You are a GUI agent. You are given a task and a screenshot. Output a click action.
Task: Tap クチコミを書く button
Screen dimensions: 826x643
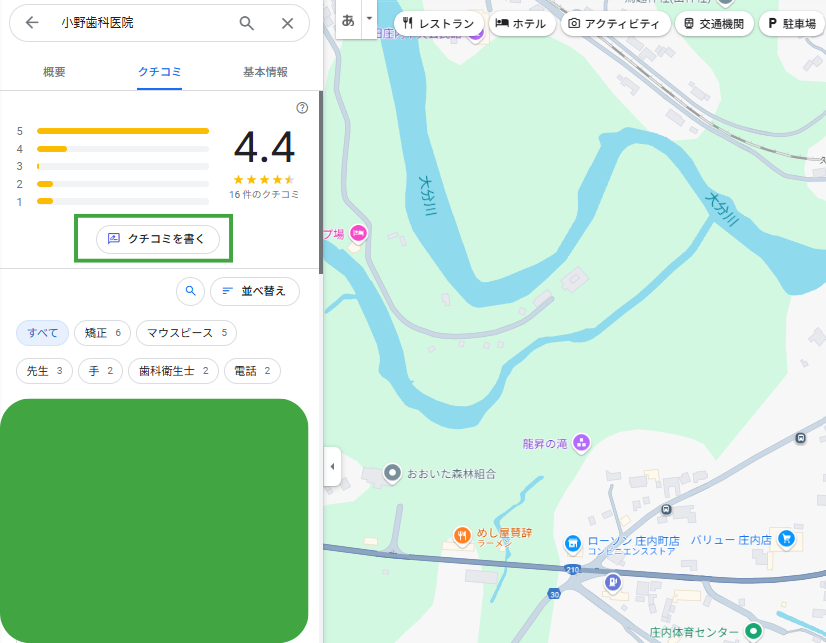coord(157,239)
